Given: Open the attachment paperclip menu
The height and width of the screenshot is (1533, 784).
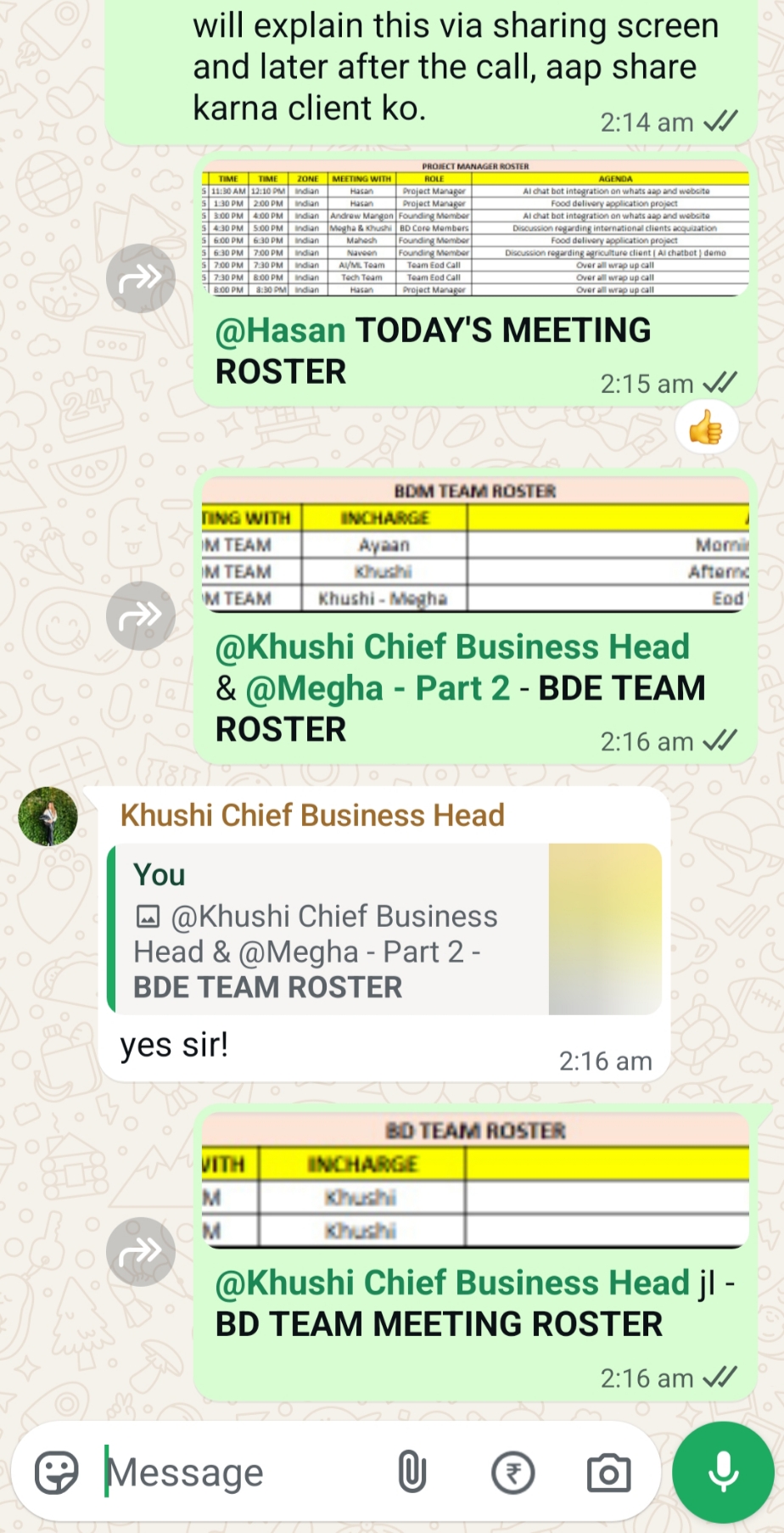Looking at the screenshot, I should pyautogui.click(x=412, y=1473).
